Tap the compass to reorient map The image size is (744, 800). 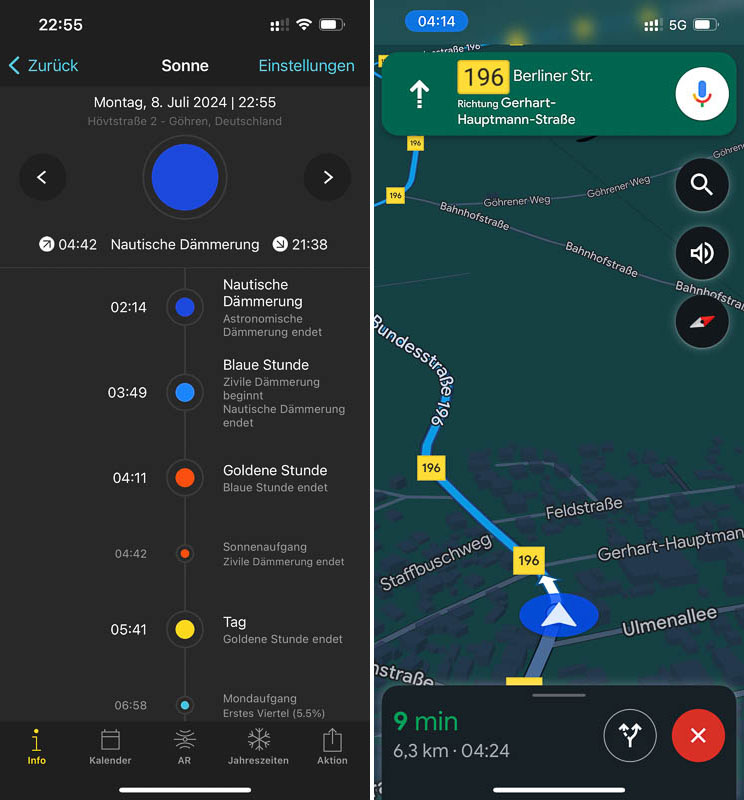[702, 321]
